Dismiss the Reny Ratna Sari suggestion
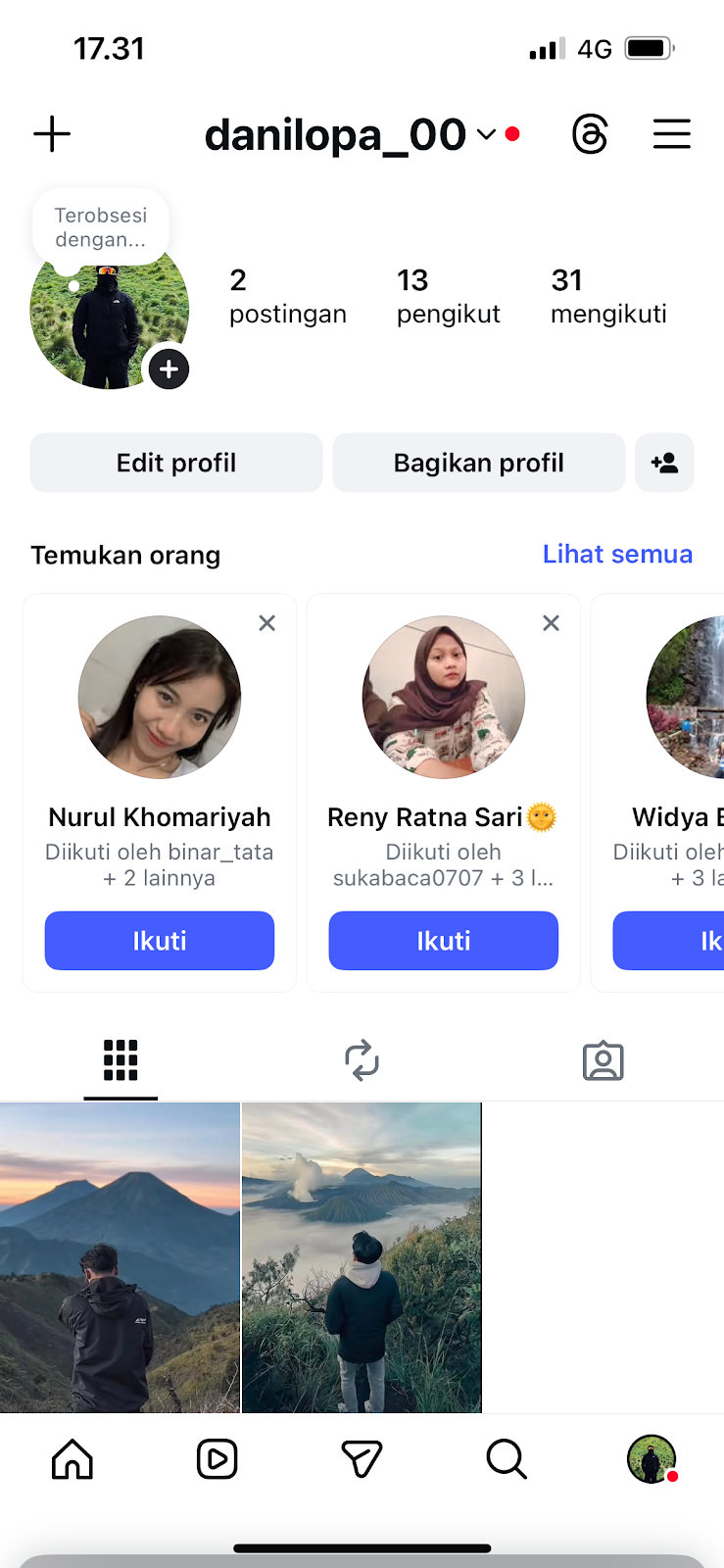 551,623
